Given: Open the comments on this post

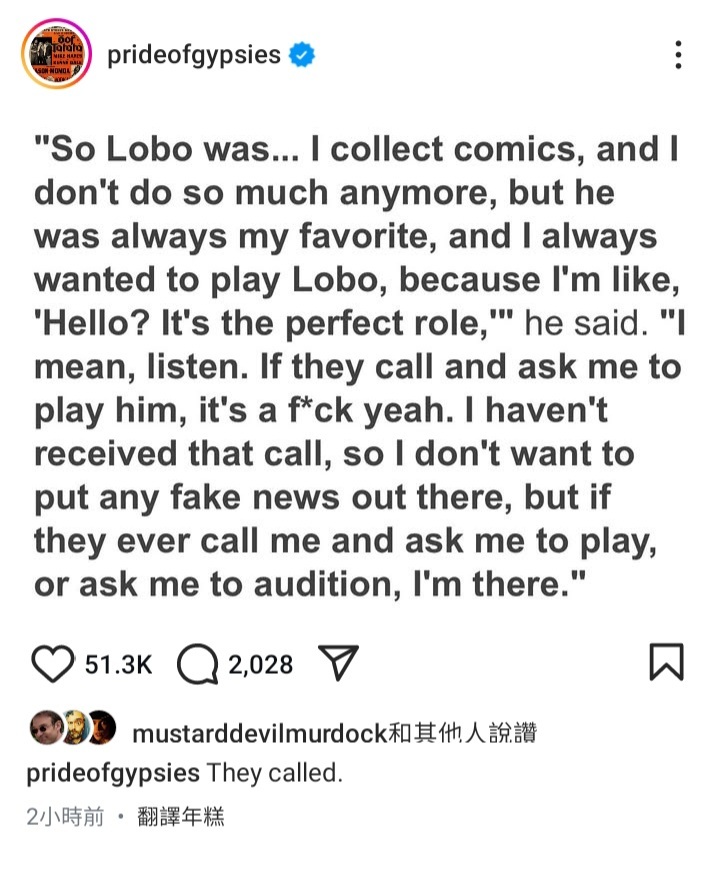Looking at the screenshot, I should point(198,663).
